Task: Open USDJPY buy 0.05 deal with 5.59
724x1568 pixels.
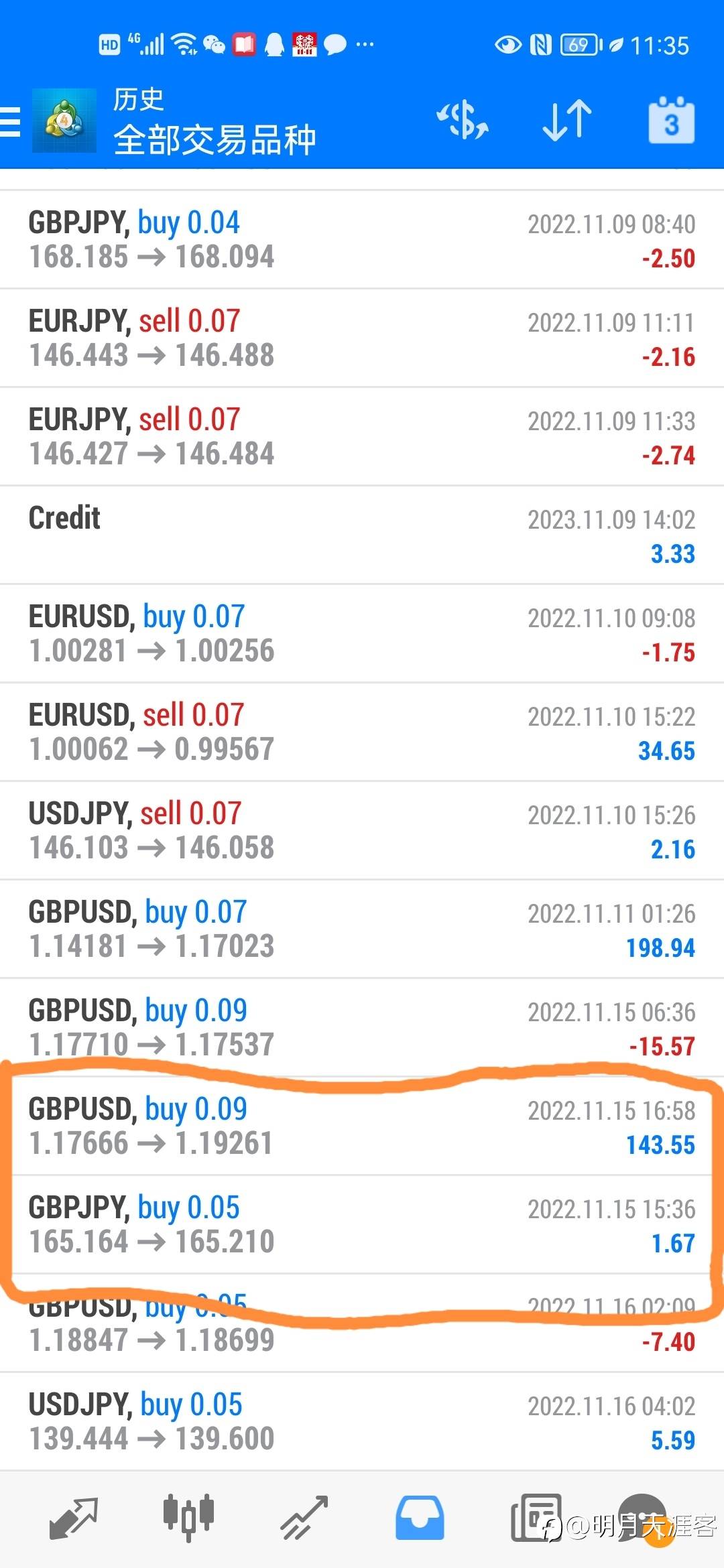Action: (x=362, y=1422)
